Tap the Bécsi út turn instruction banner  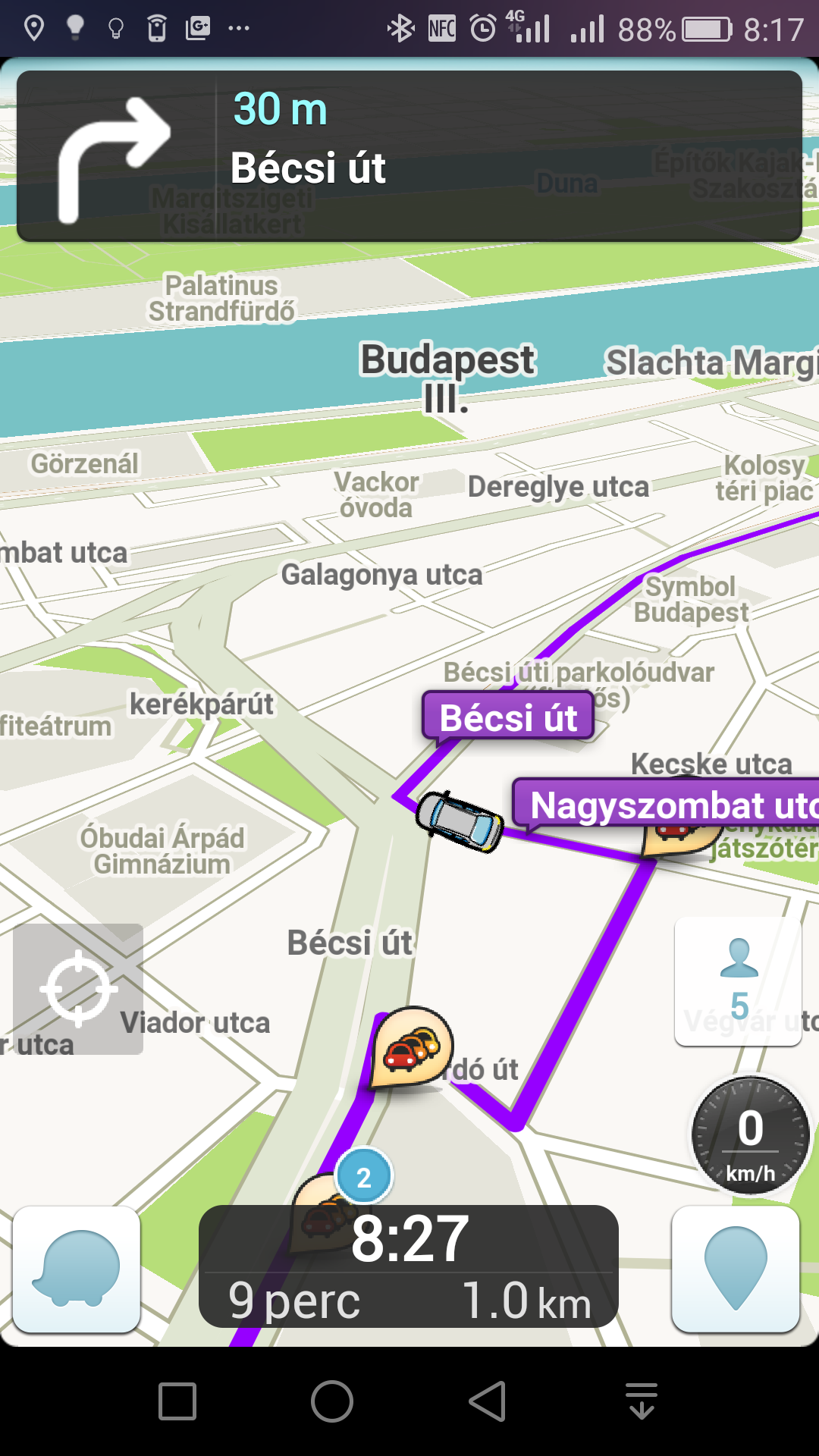click(x=409, y=156)
